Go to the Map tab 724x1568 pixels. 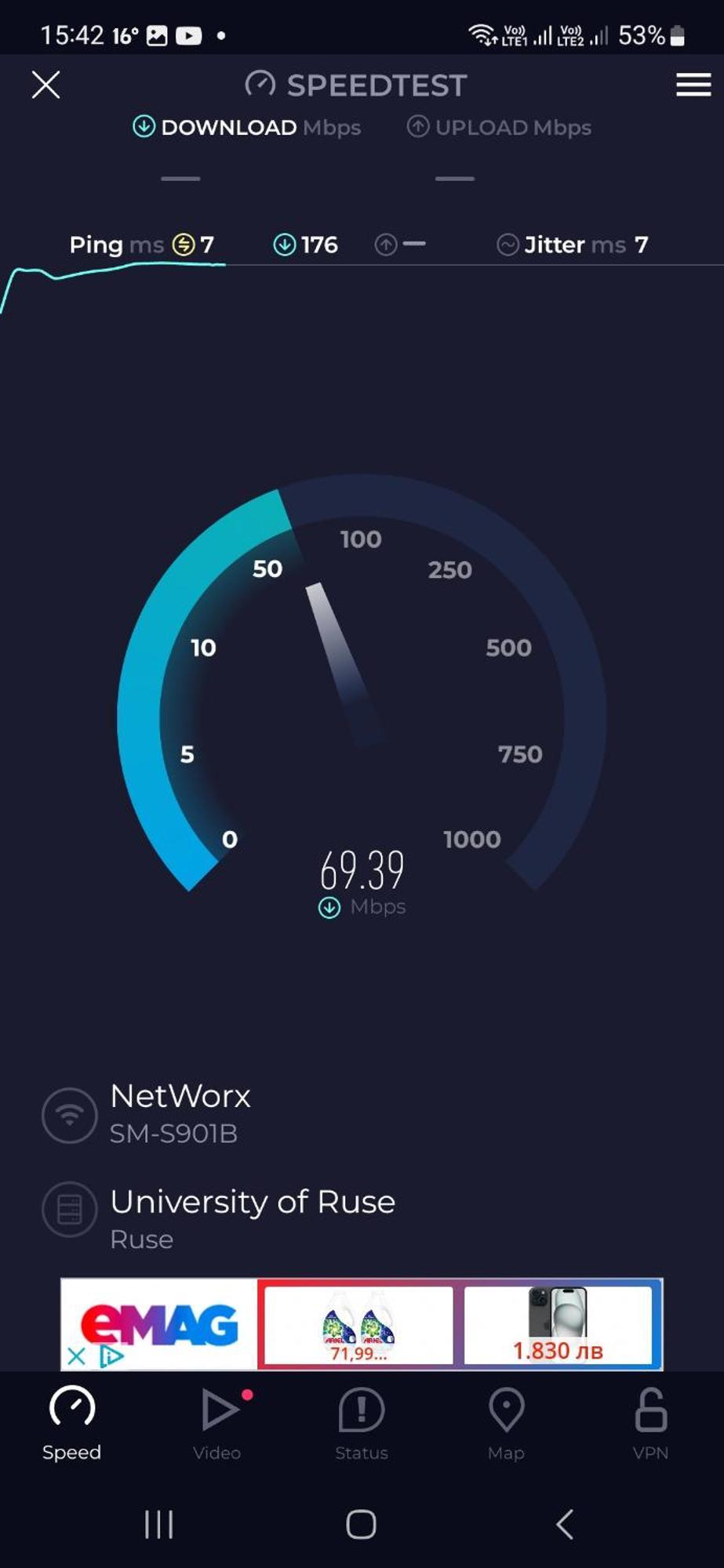pos(506,1424)
